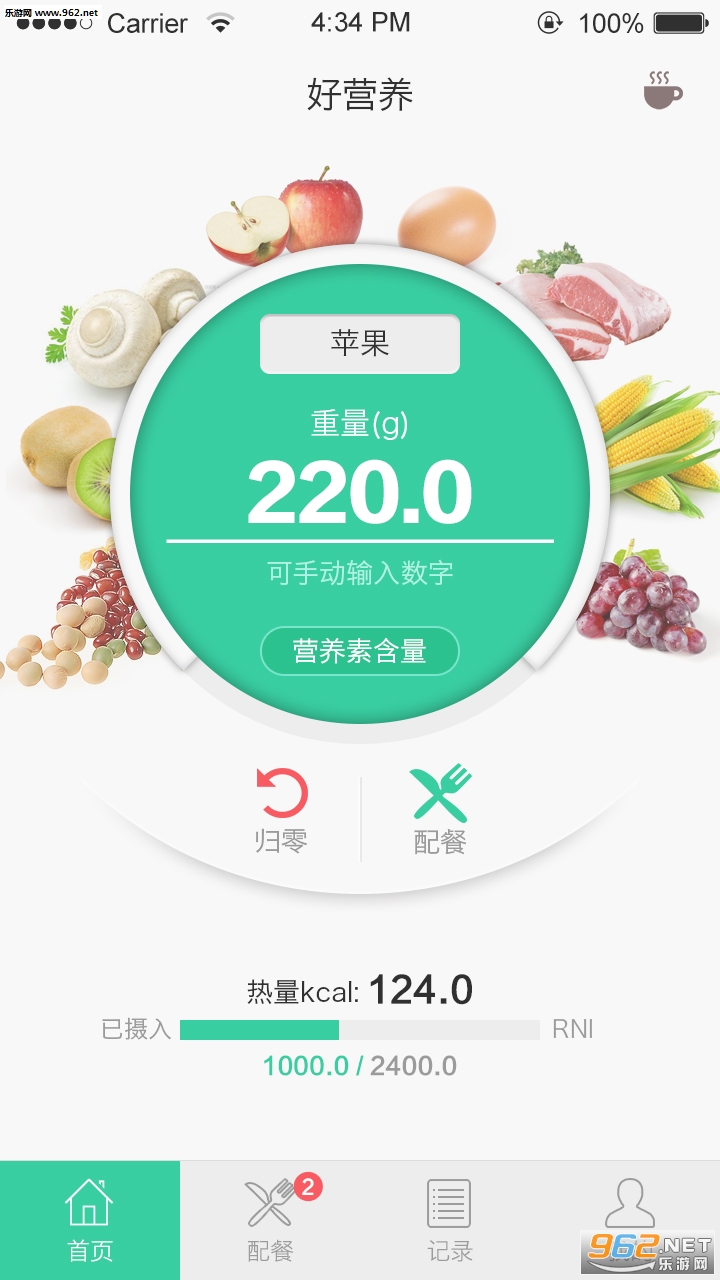
Task: Switch to the 记录 tab
Action: click(449, 1220)
